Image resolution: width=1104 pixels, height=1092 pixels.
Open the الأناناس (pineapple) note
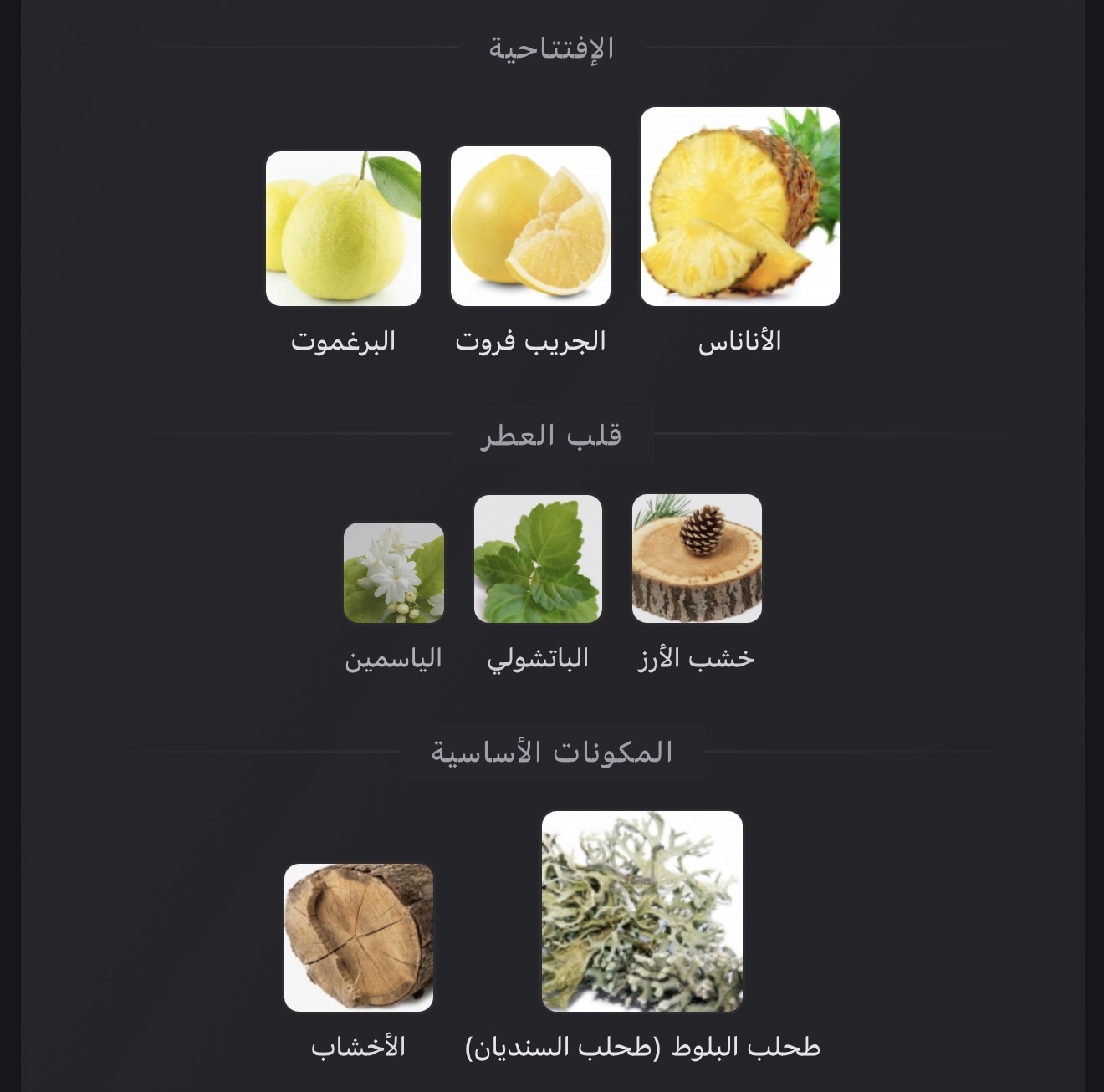pyautogui.click(x=739, y=207)
